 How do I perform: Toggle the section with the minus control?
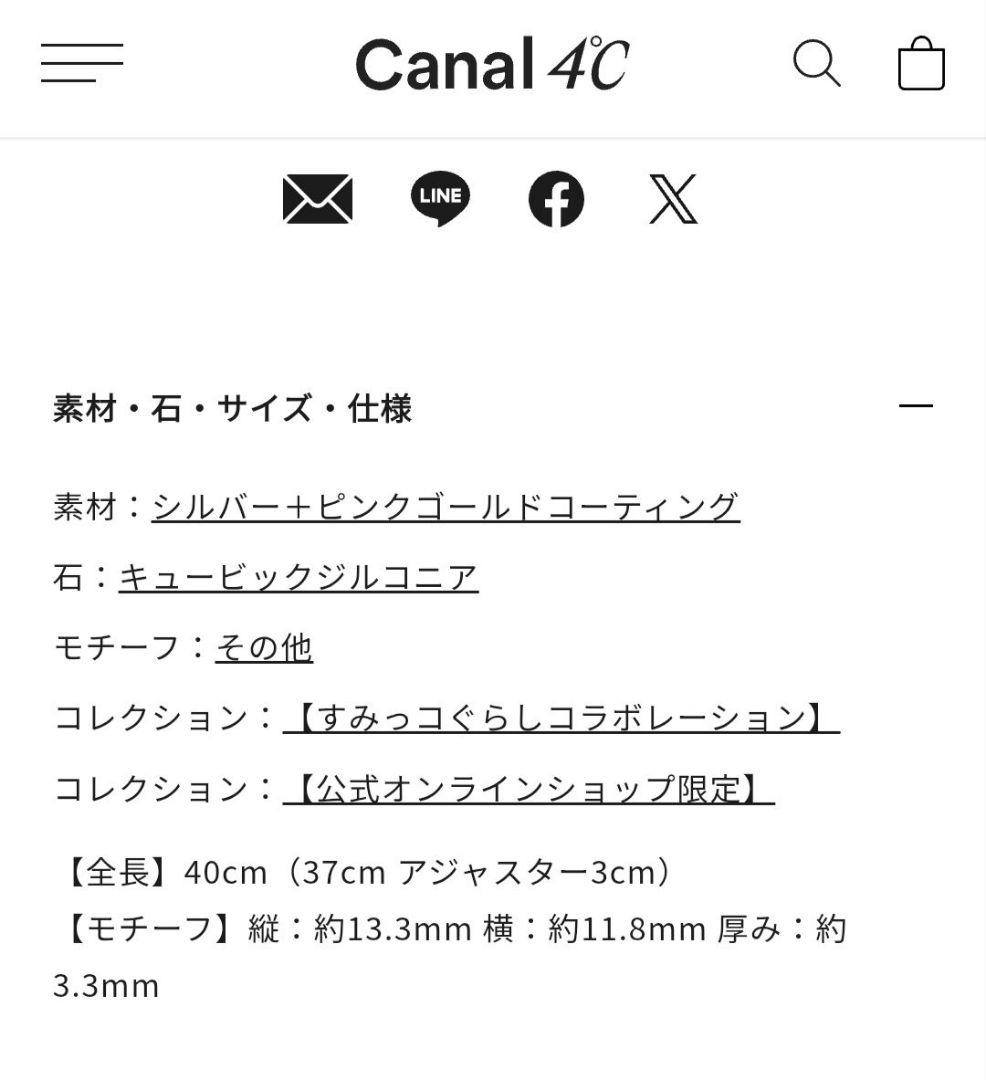pos(915,405)
